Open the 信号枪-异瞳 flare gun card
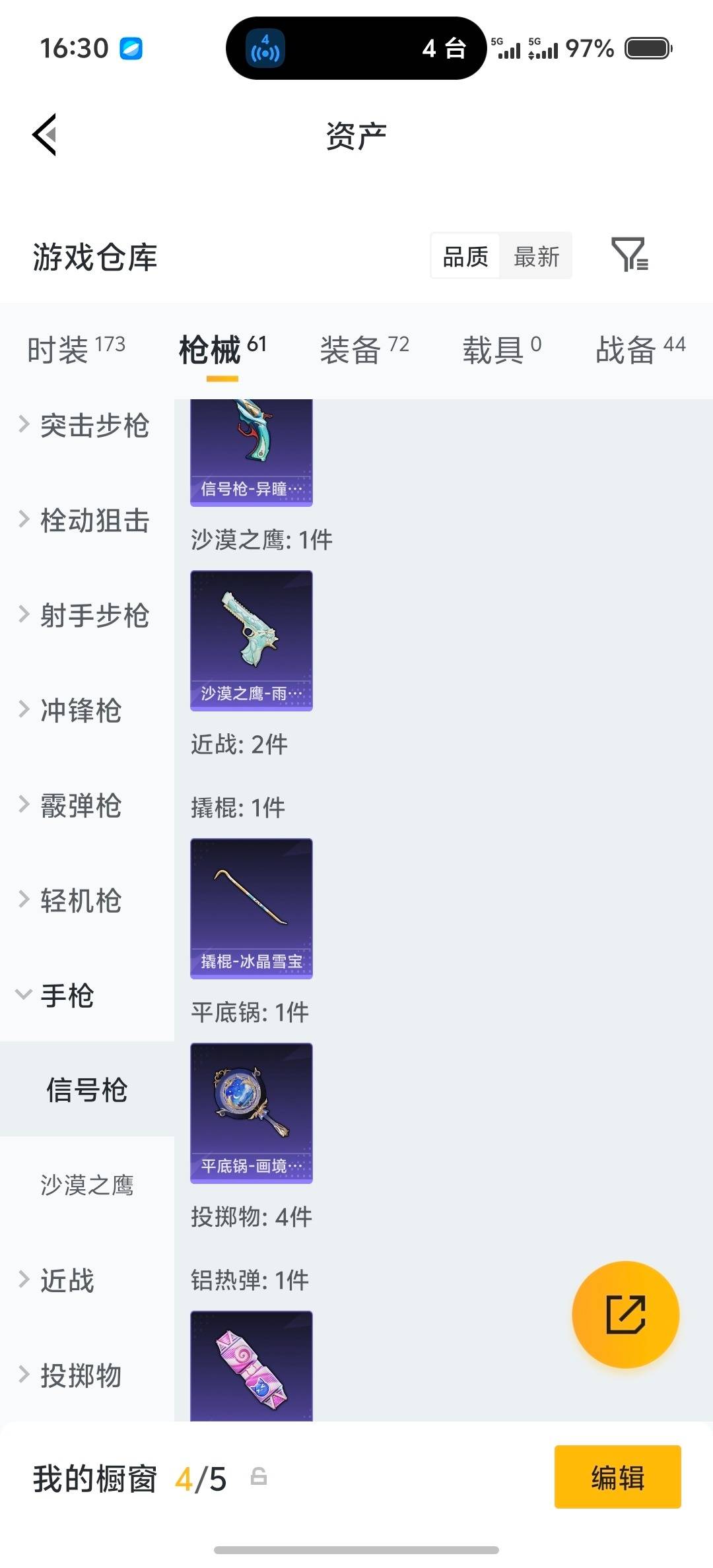The height and width of the screenshot is (1568, 713). [251, 449]
